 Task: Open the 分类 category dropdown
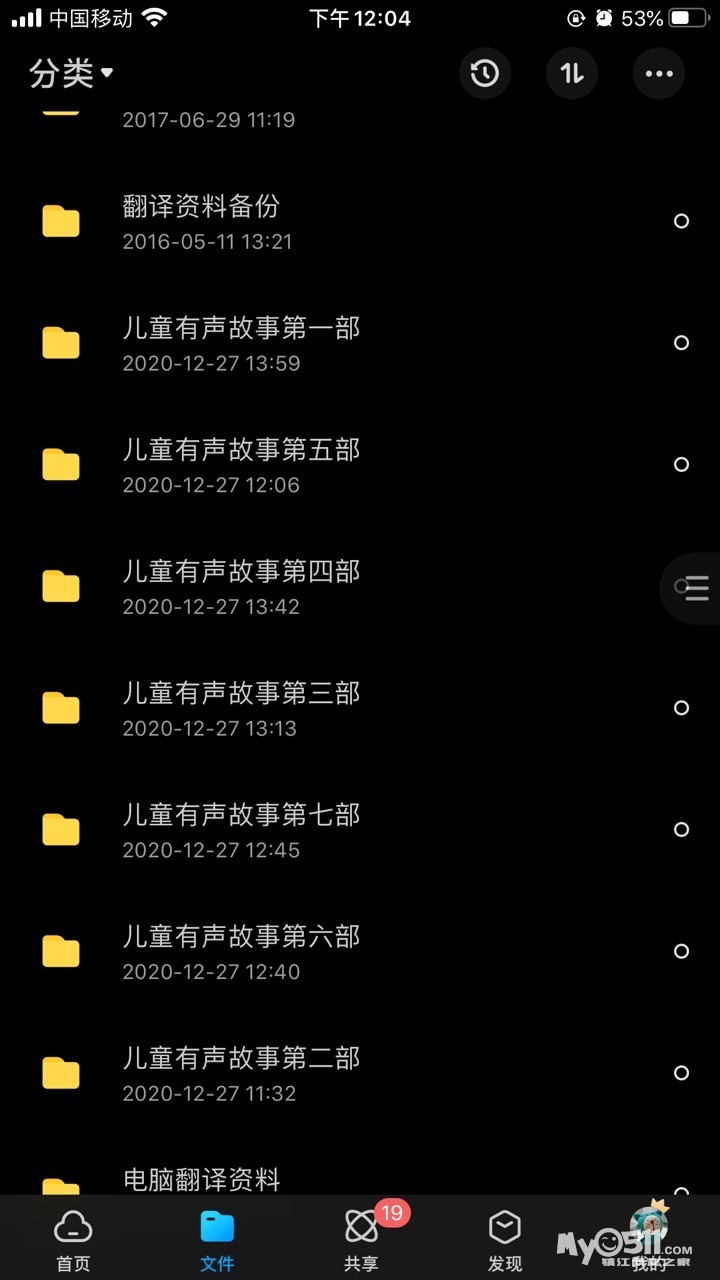click(71, 73)
